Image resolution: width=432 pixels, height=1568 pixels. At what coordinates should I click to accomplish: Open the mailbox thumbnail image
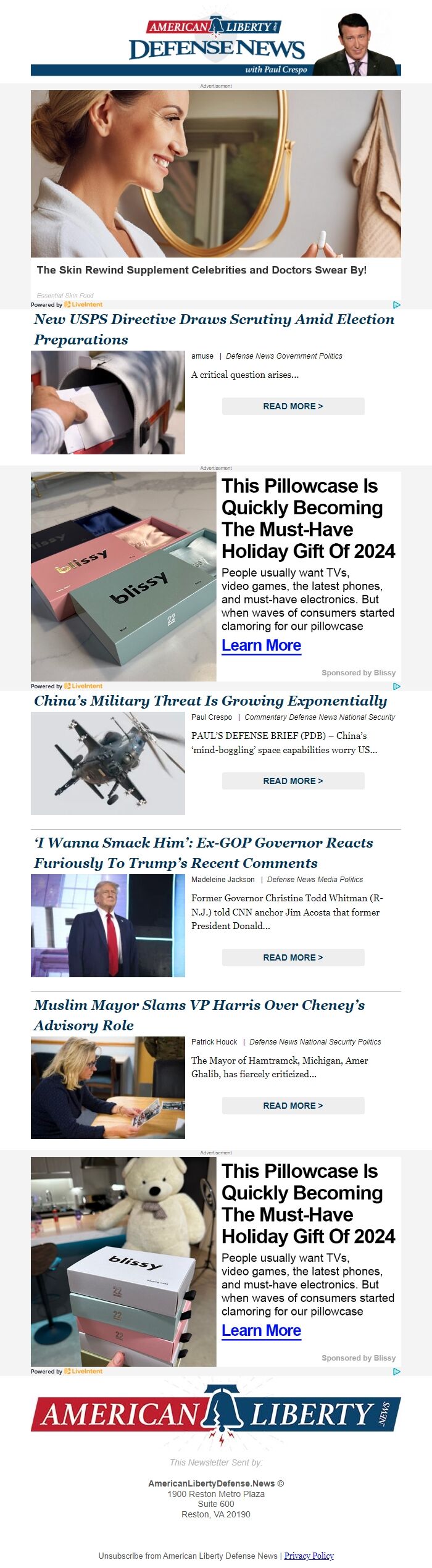pyautogui.click(x=108, y=402)
